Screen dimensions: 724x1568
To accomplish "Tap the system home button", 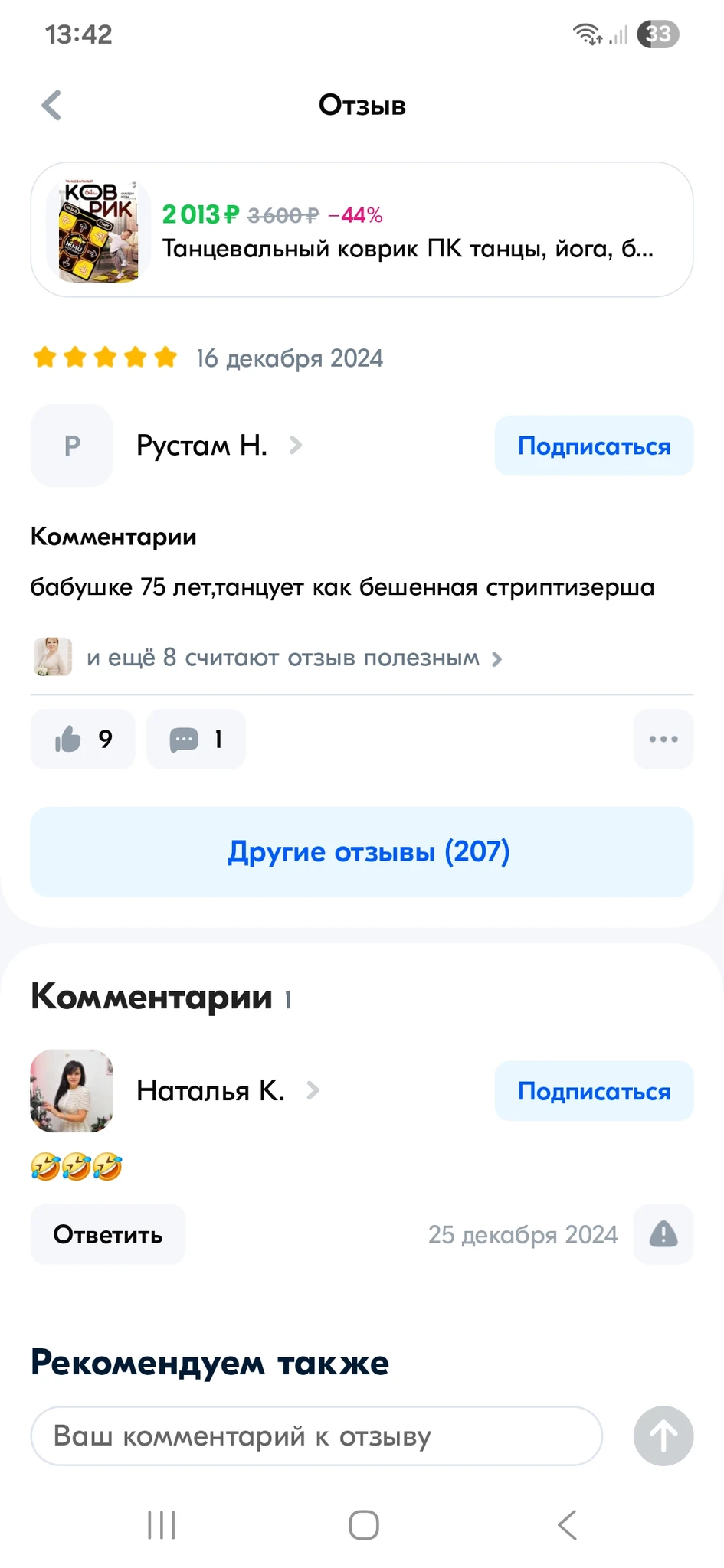I will click(363, 1524).
